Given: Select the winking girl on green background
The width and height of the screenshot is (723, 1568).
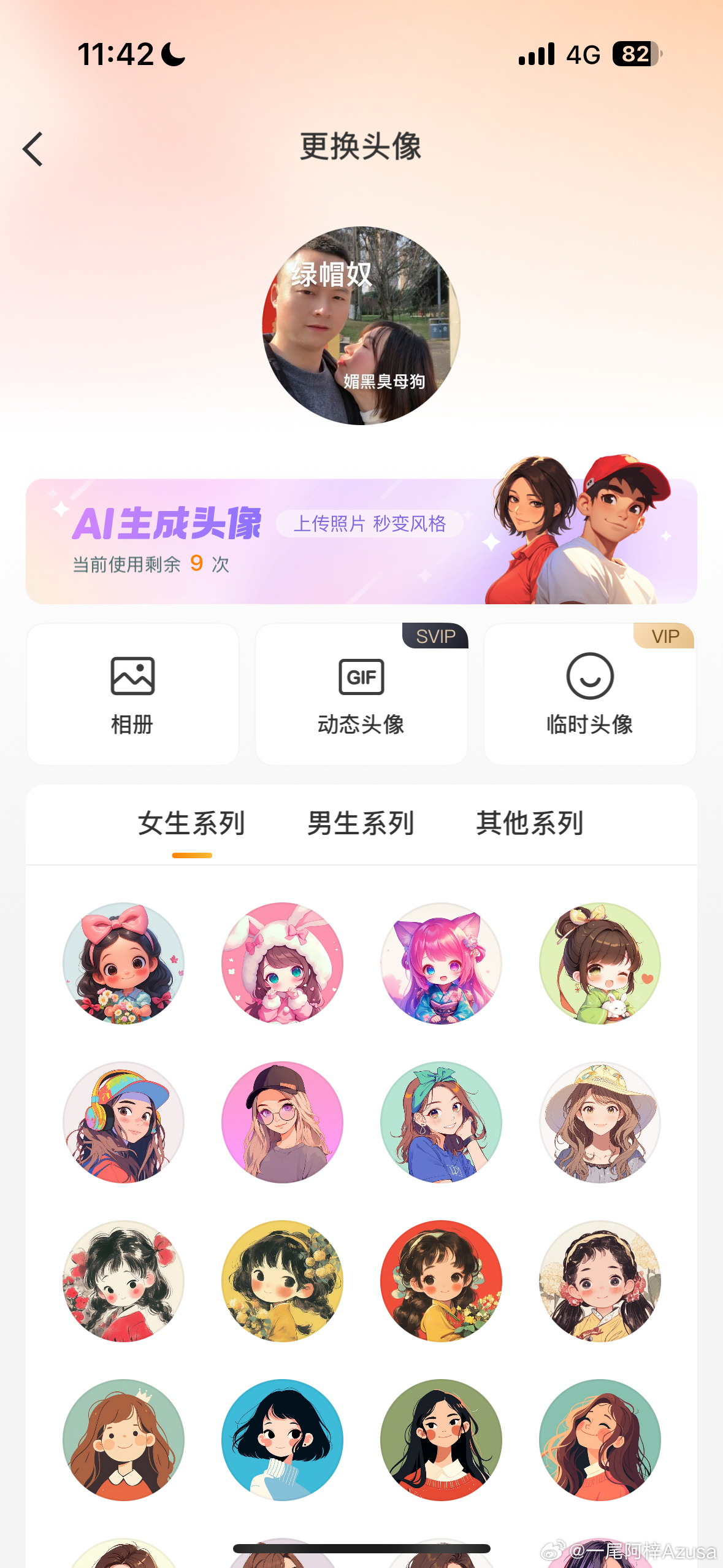Looking at the screenshot, I should [x=600, y=963].
